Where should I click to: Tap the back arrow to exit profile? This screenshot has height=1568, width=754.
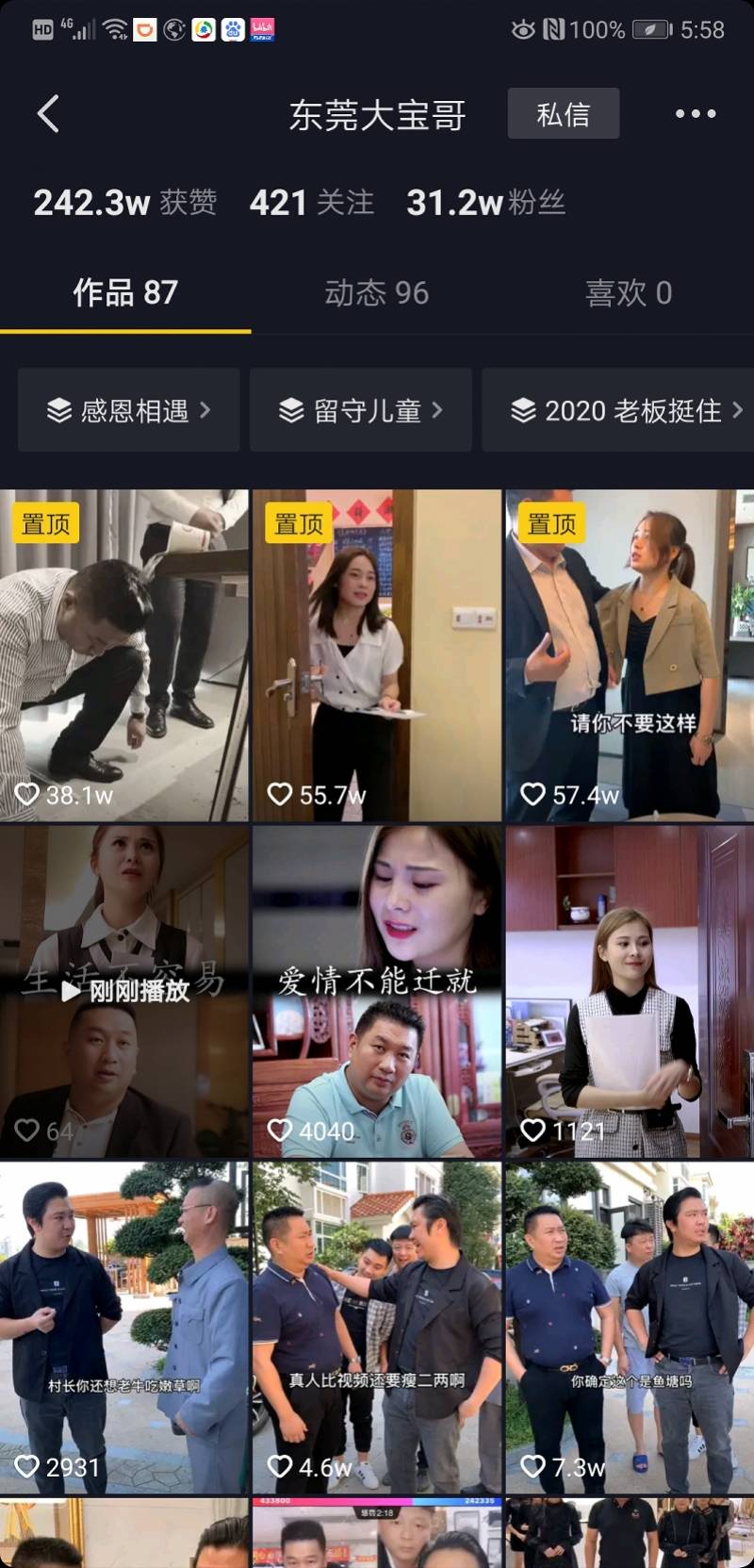pyautogui.click(x=47, y=113)
